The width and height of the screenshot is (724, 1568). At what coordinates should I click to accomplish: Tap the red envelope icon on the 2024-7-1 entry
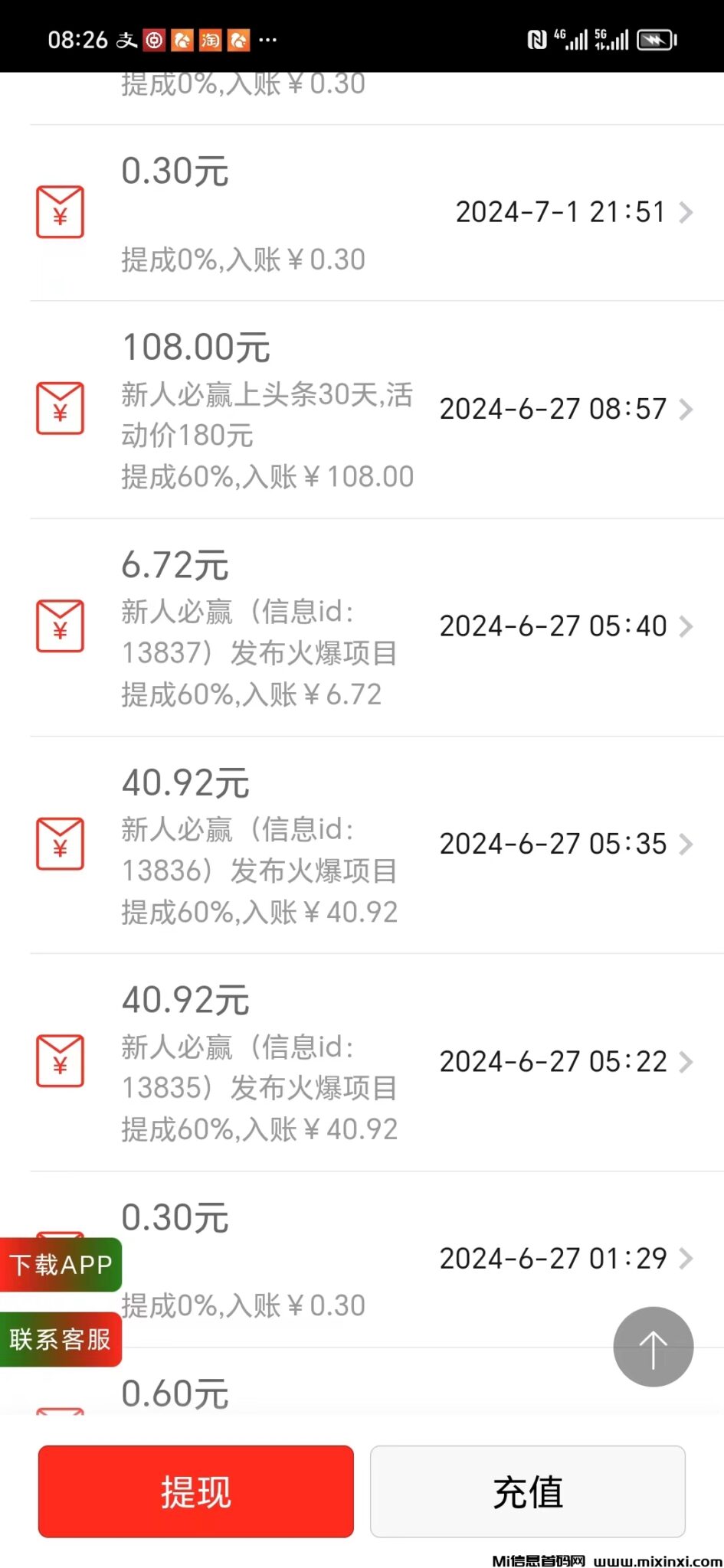pyautogui.click(x=60, y=212)
